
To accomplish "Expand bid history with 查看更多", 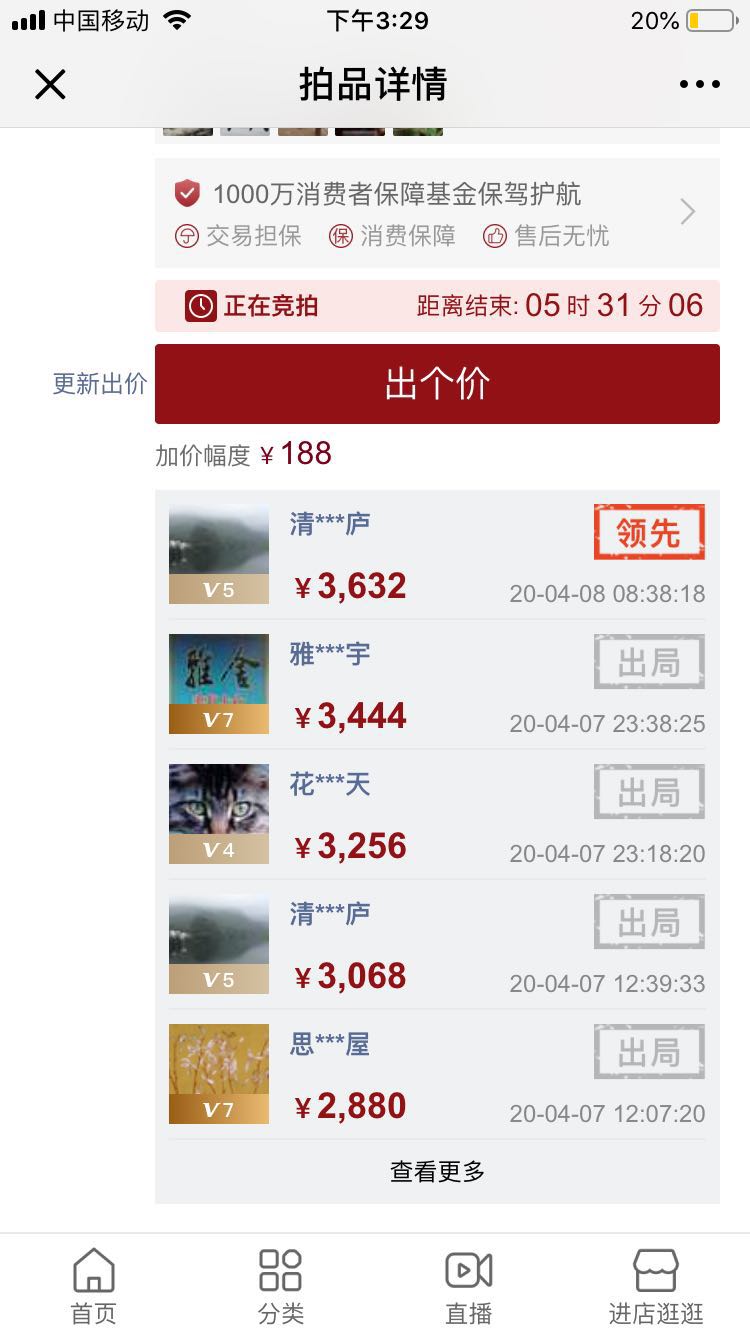I will 437,1171.
